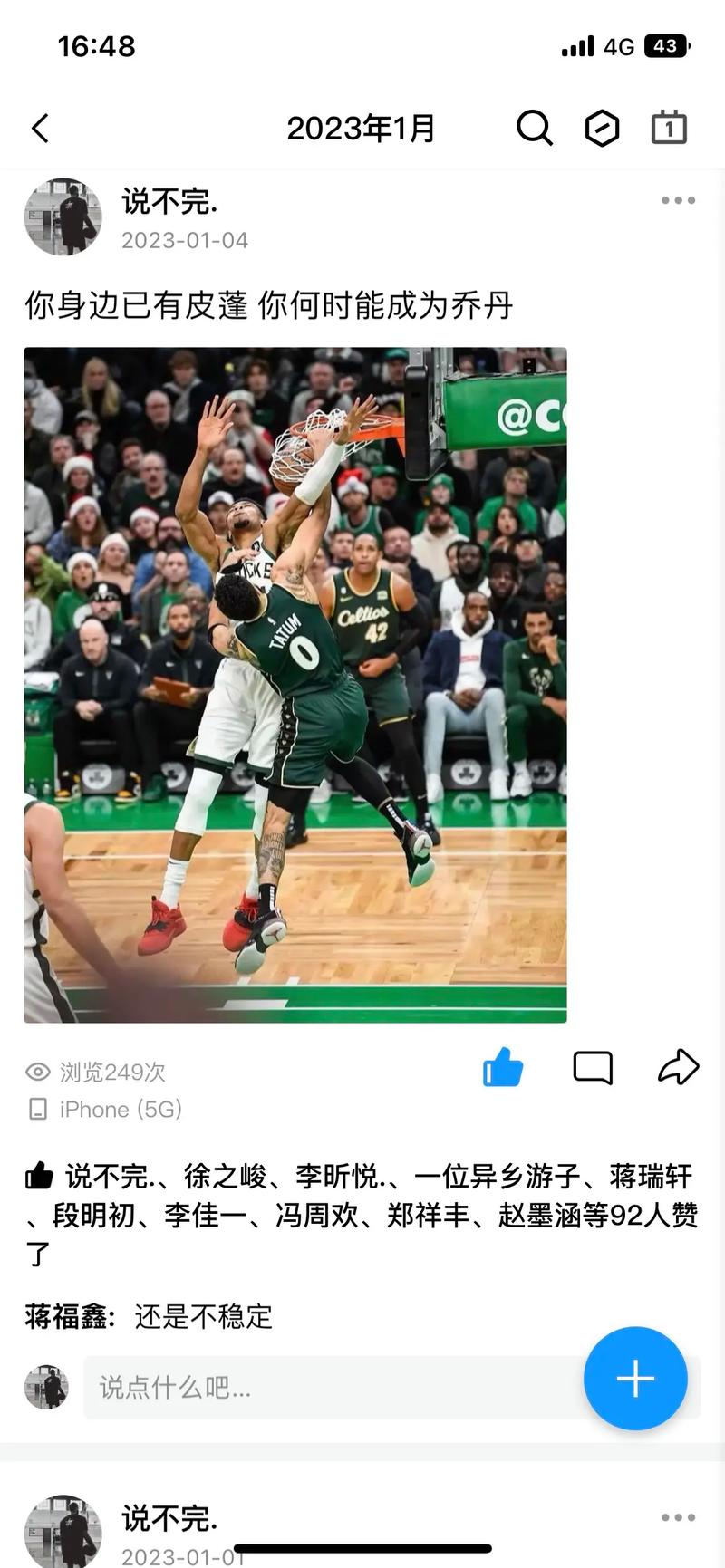Open commenter 蒋福鑫's profile
Image resolution: width=725 pixels, height=1568 pixels.
click(67, 1316)
